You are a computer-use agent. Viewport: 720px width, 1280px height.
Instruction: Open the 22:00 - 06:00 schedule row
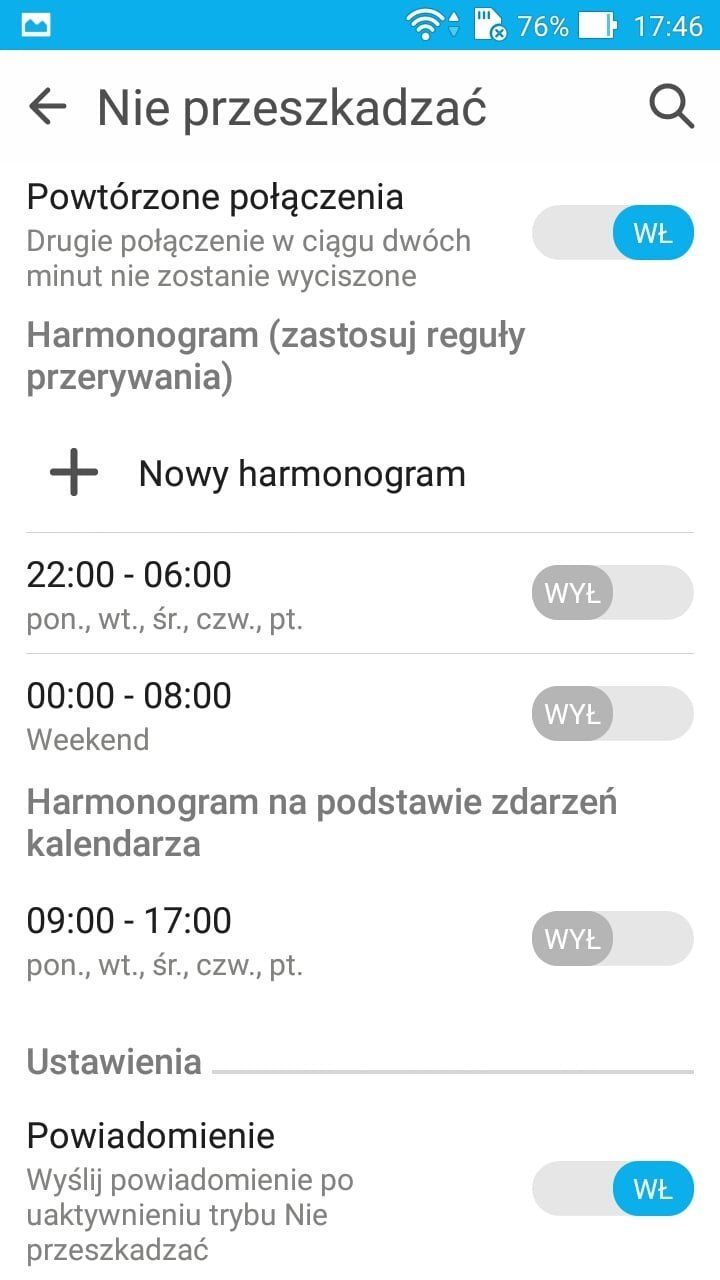click(x=360, y=594)
